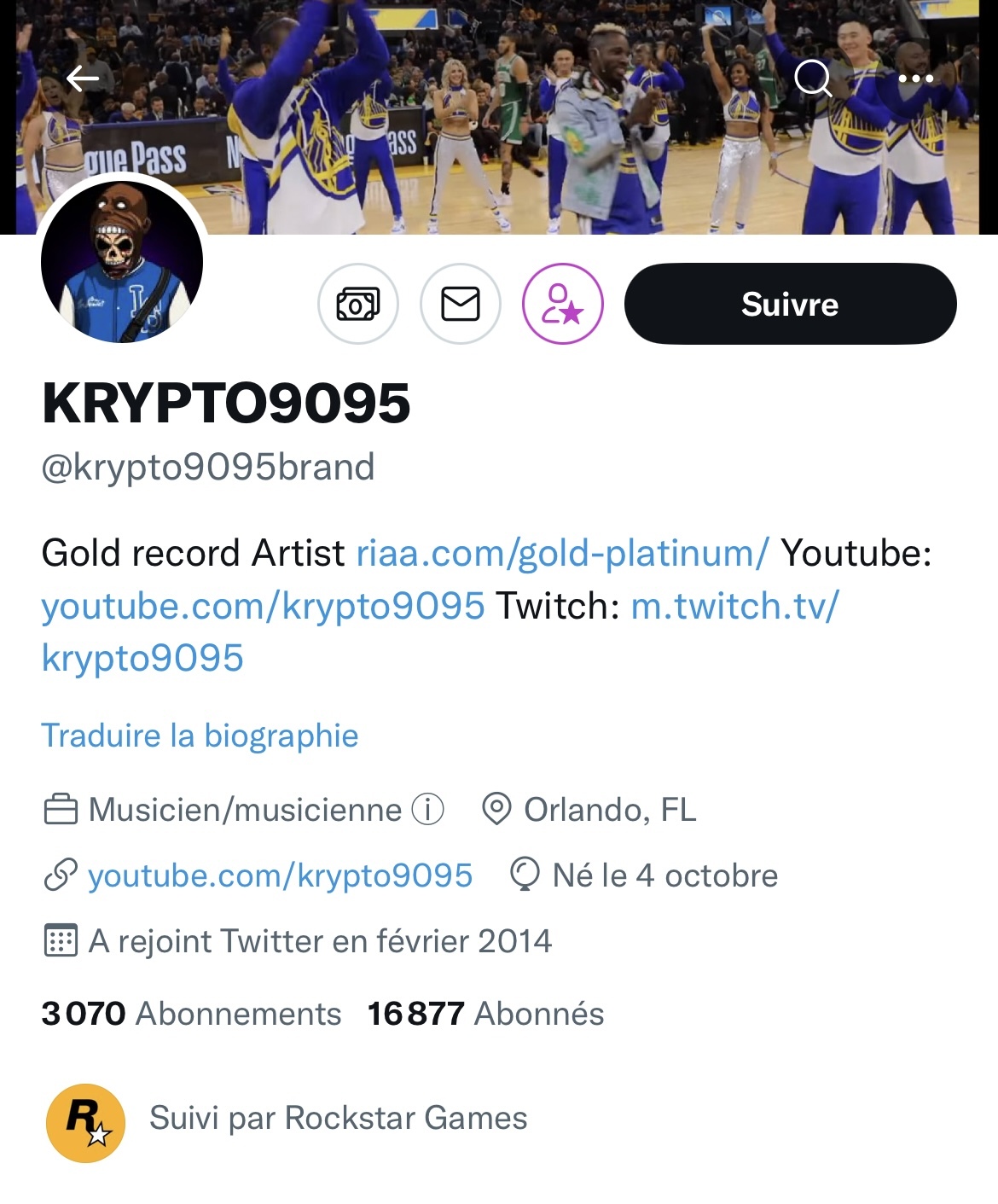998x1204 pixels.
Task: Open the KRYPTO9095 profile picture
Action: click(x=122, y=262)
